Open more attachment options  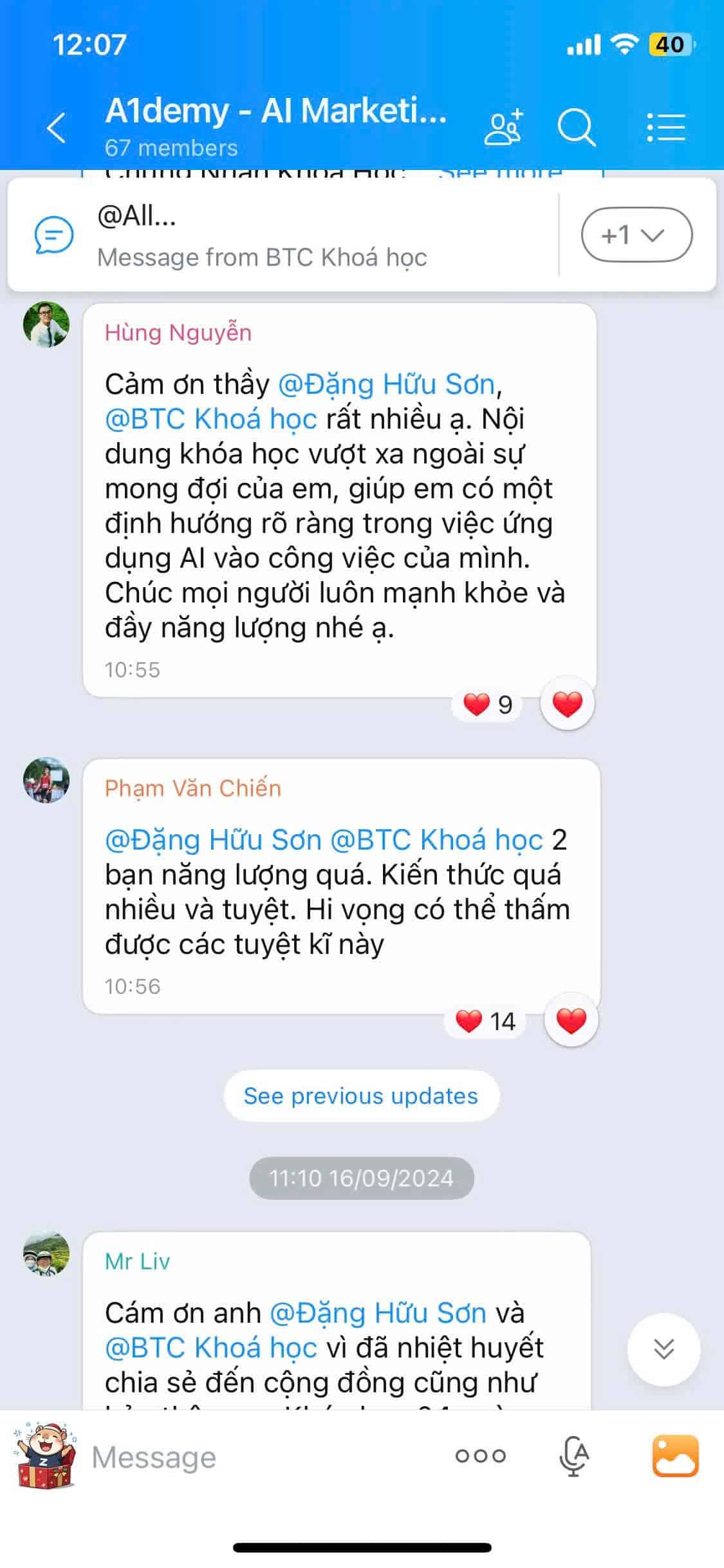click(x=480, y=1456)
